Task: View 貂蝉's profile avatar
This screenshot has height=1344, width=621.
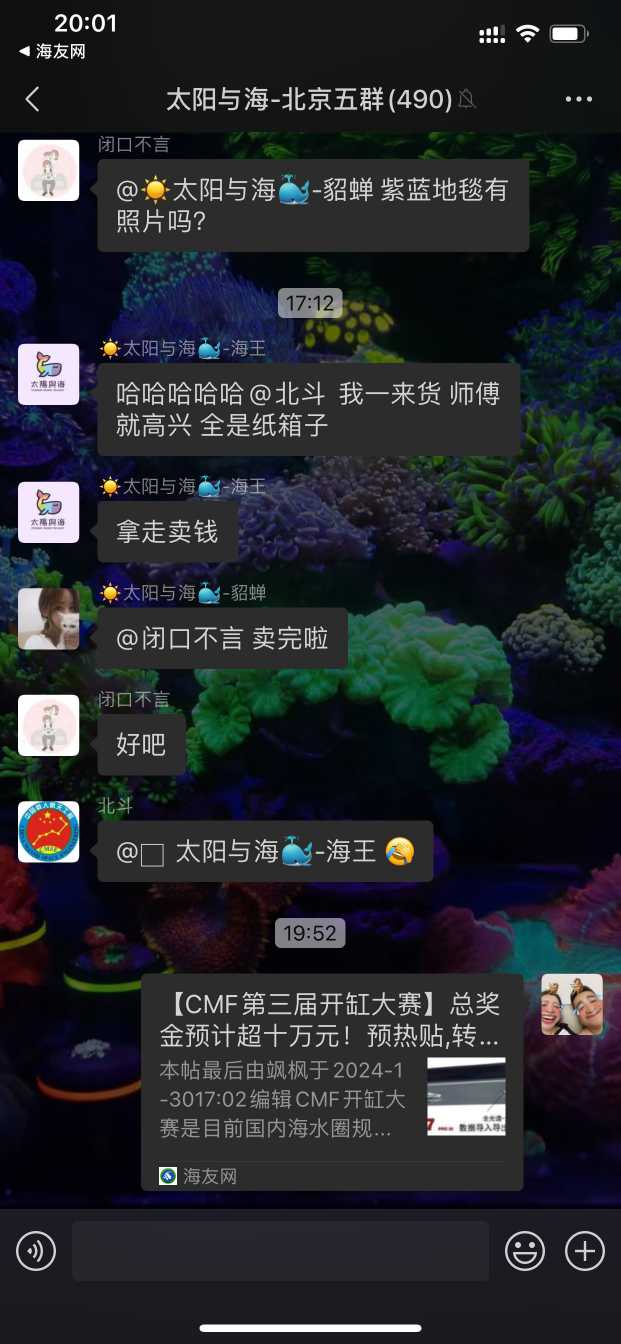Action: tap(48, 618)
